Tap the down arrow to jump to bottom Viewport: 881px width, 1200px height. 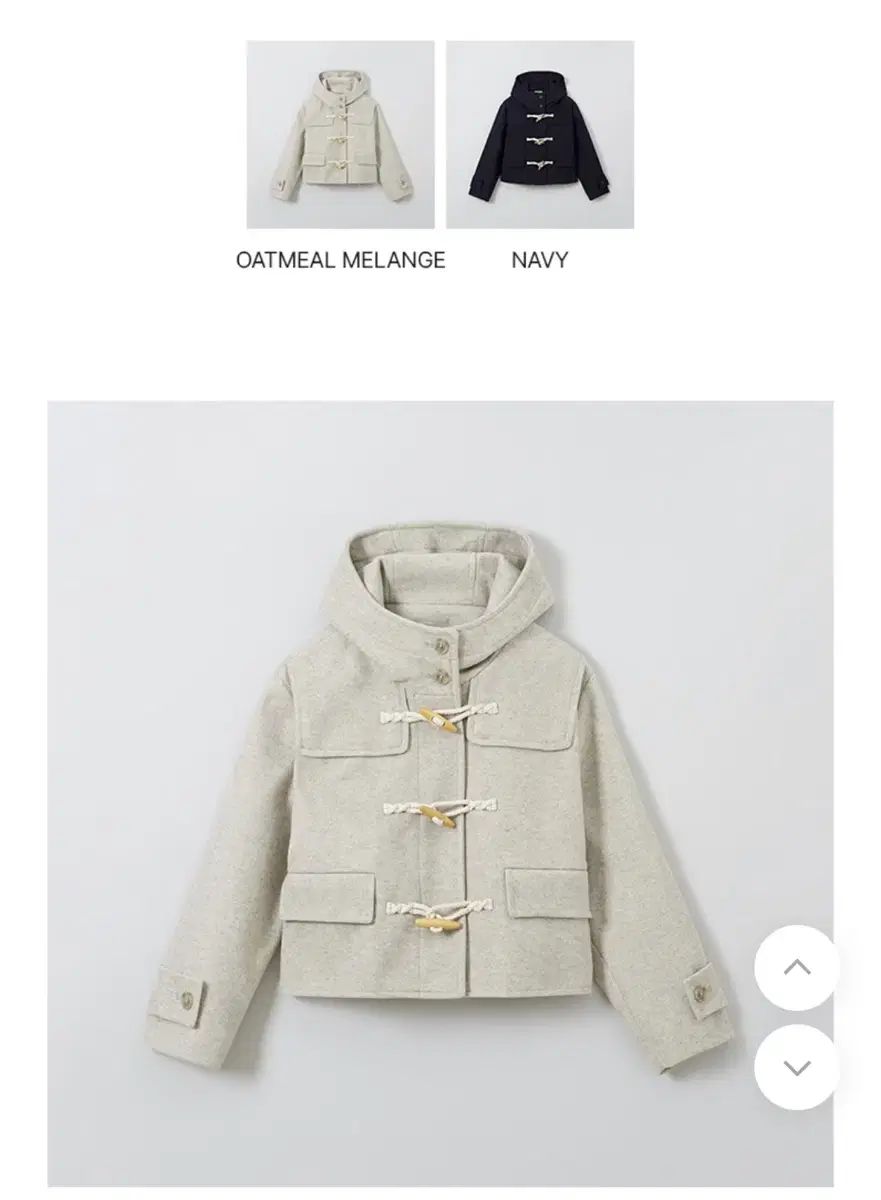(x=796, y=1067)
